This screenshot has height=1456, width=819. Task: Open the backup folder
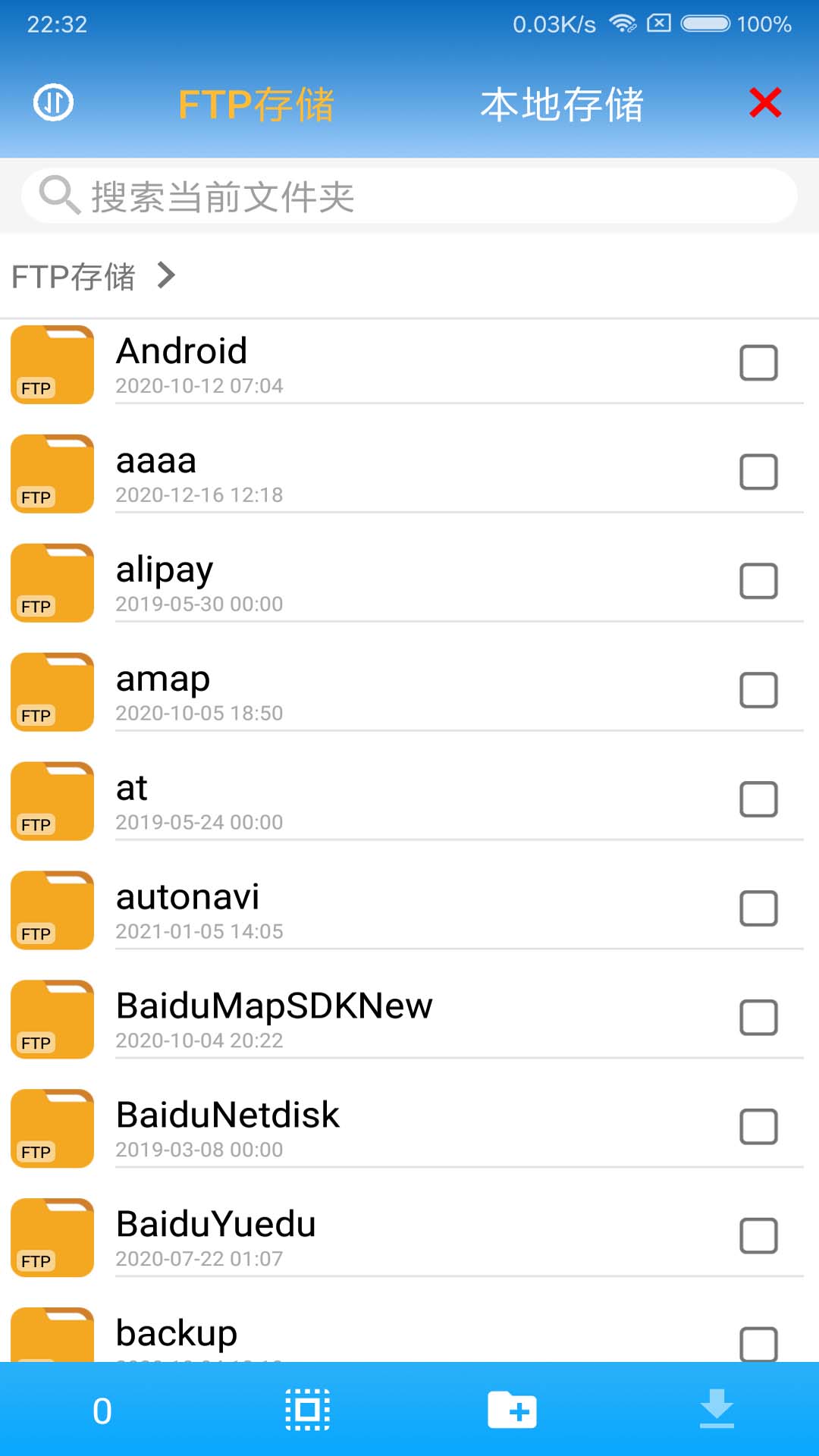point(177,1335)
